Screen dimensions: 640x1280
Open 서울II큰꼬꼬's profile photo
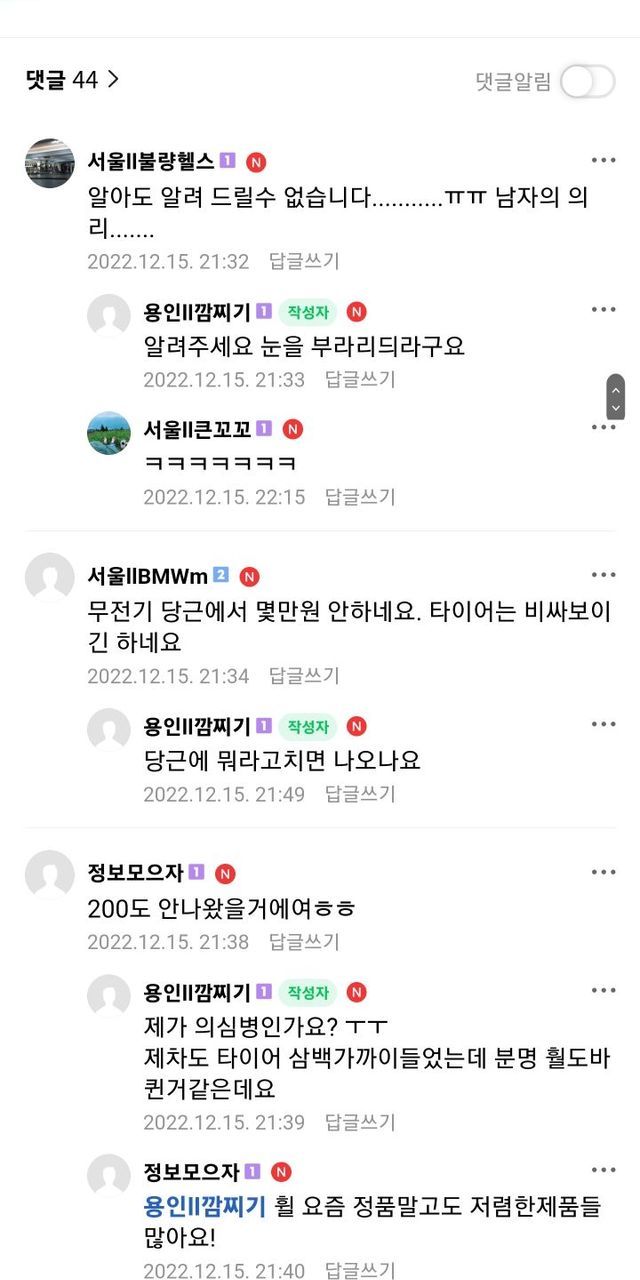[109, 433]
